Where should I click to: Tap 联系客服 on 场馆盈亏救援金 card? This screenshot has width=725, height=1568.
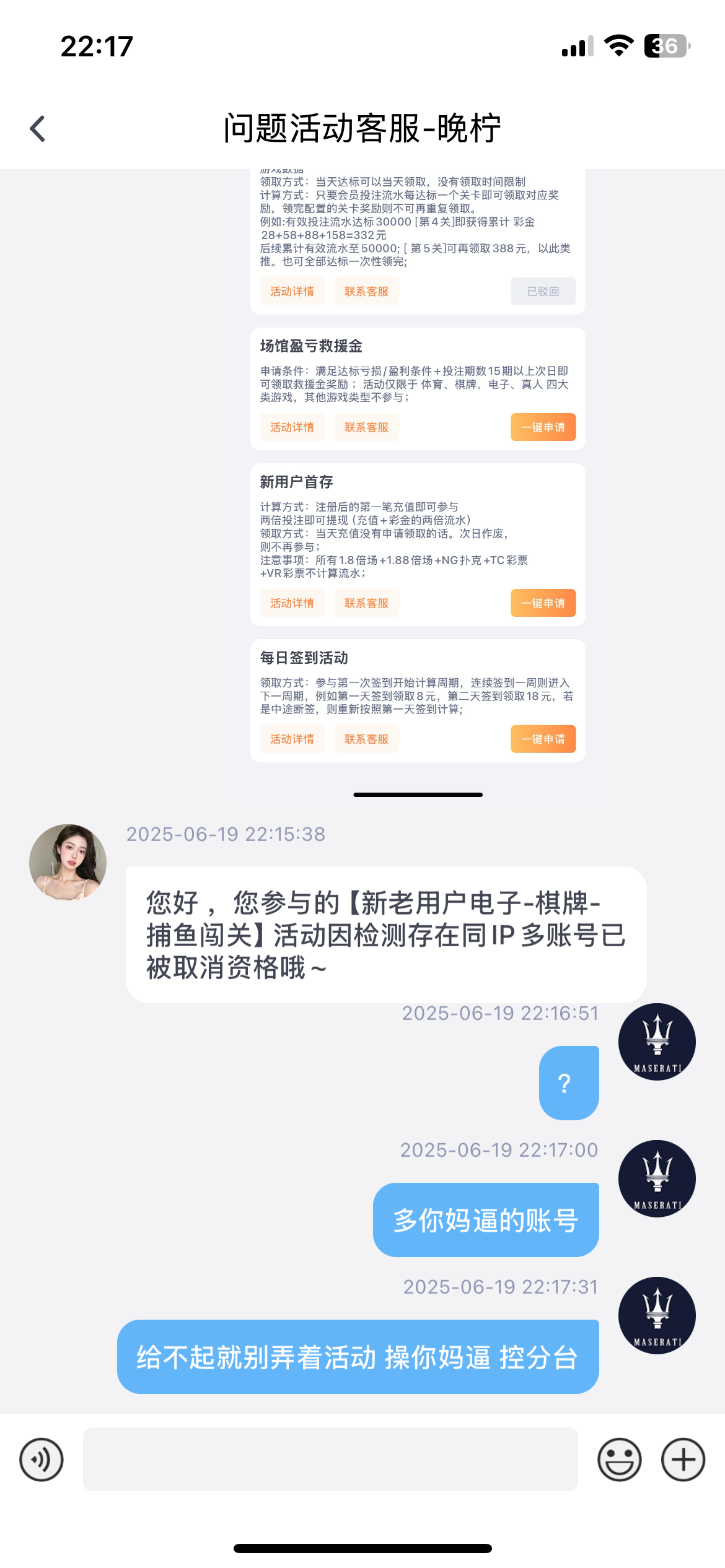coord(366,427)
